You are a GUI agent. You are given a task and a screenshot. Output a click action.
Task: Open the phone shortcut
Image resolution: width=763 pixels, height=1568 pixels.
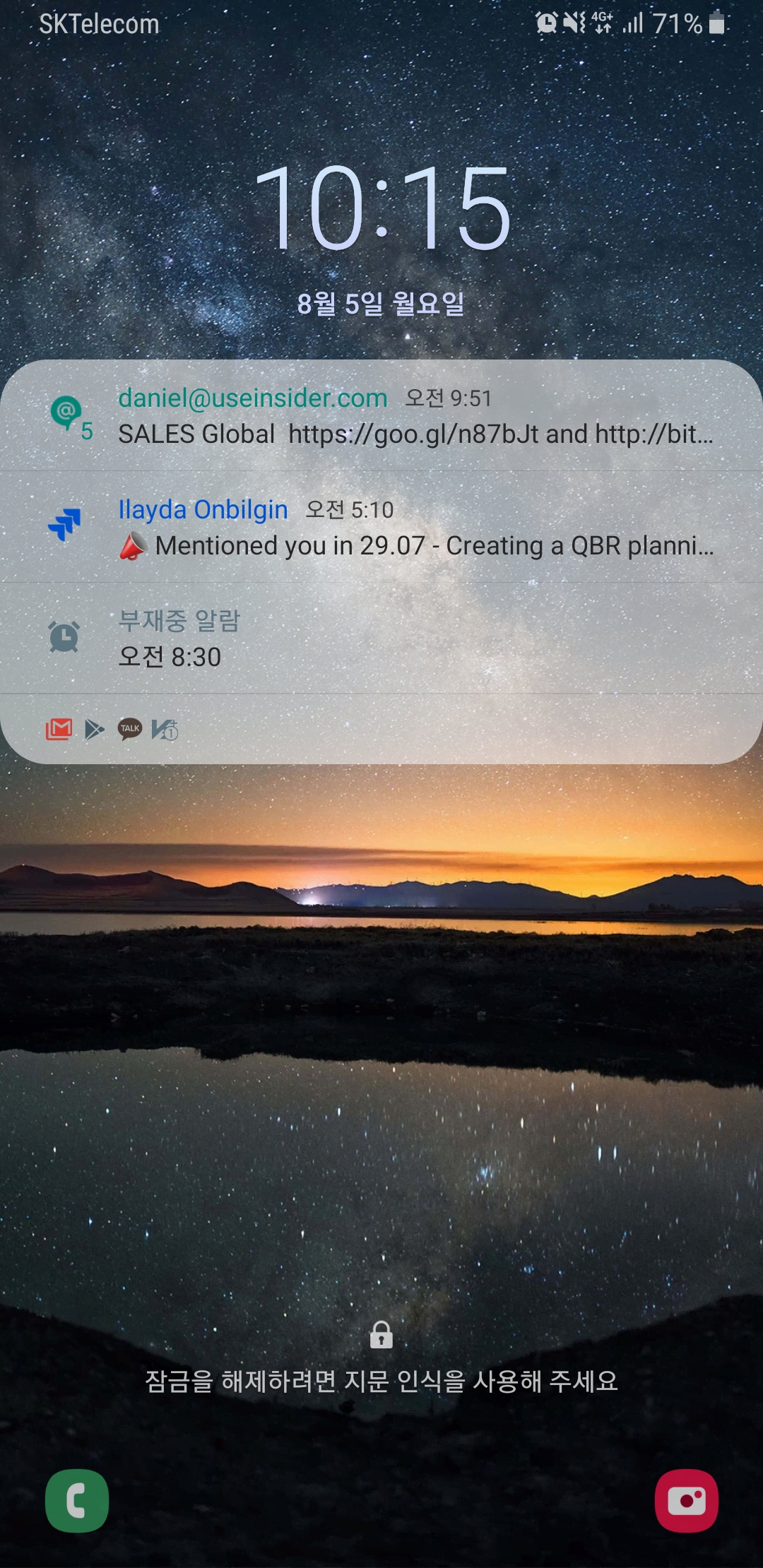(77, 1500)
